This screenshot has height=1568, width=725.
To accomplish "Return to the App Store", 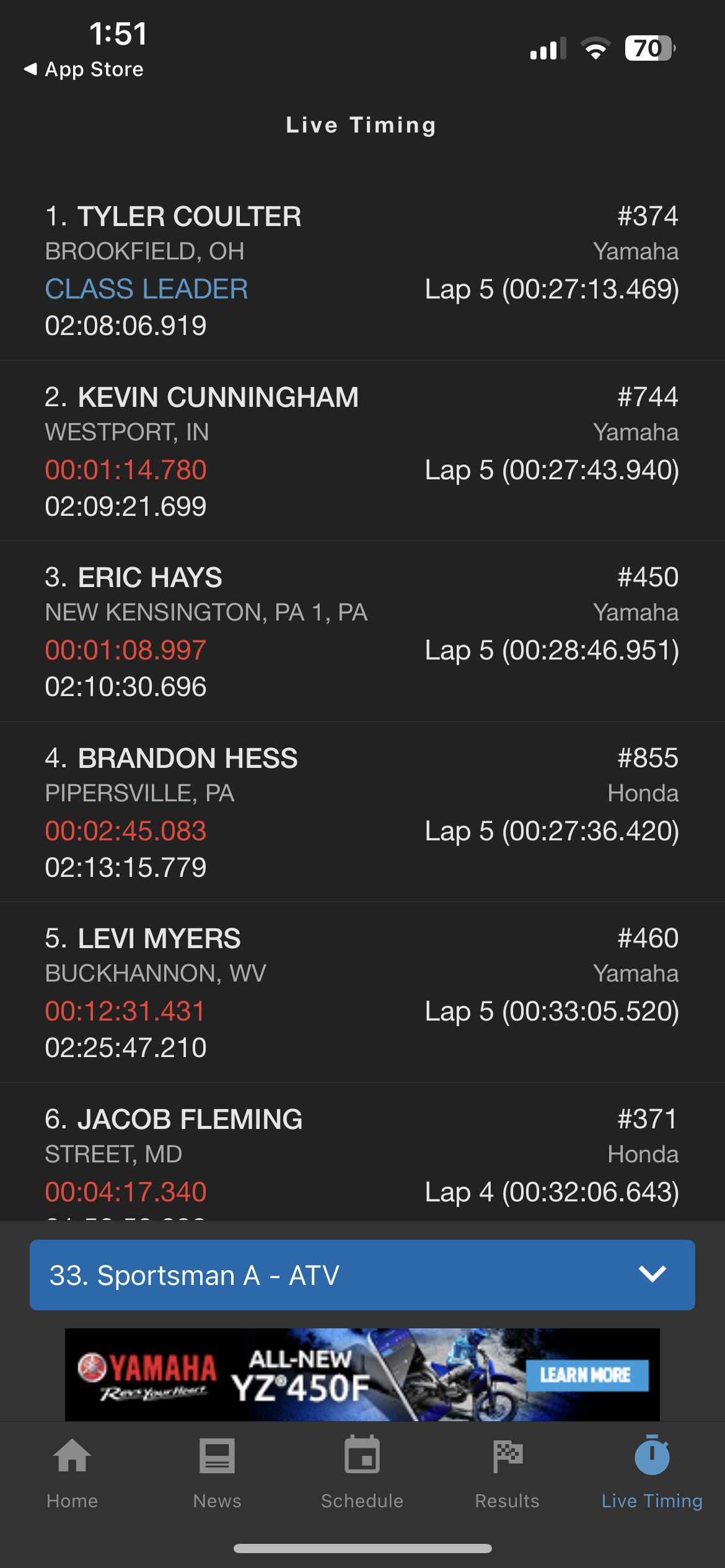I will 84,69.
